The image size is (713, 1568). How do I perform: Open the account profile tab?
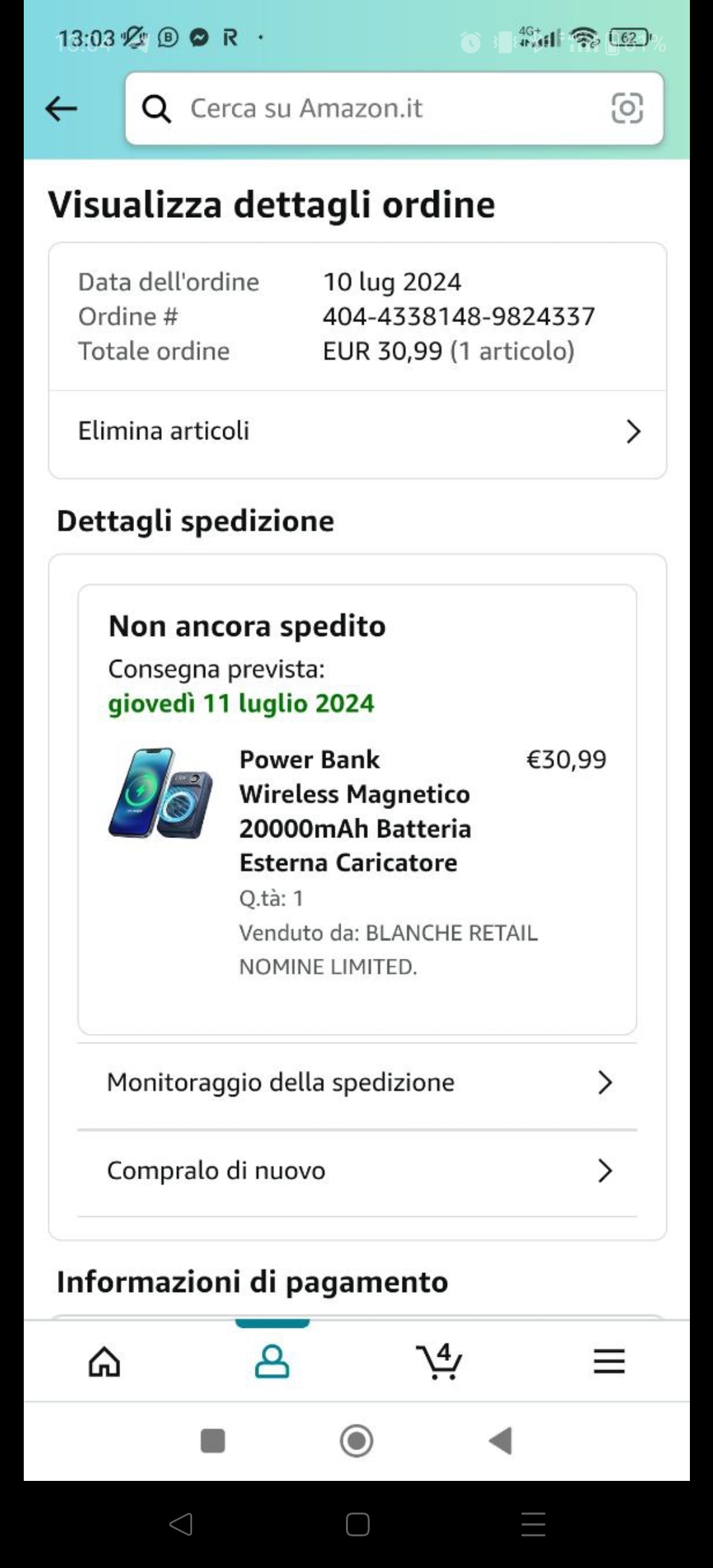click(272, 1361)
